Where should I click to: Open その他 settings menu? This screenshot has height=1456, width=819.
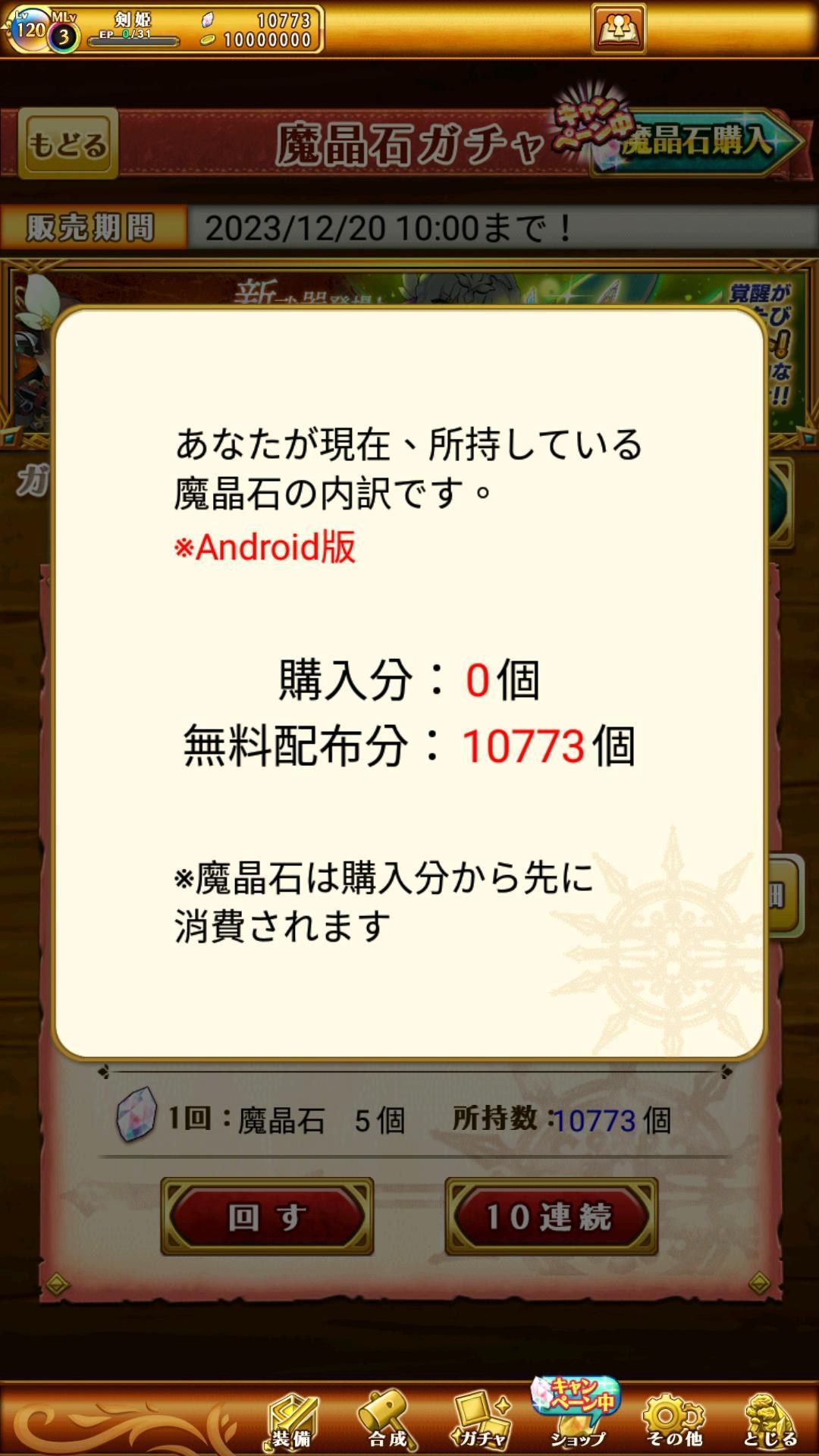tap(674, 1421)
